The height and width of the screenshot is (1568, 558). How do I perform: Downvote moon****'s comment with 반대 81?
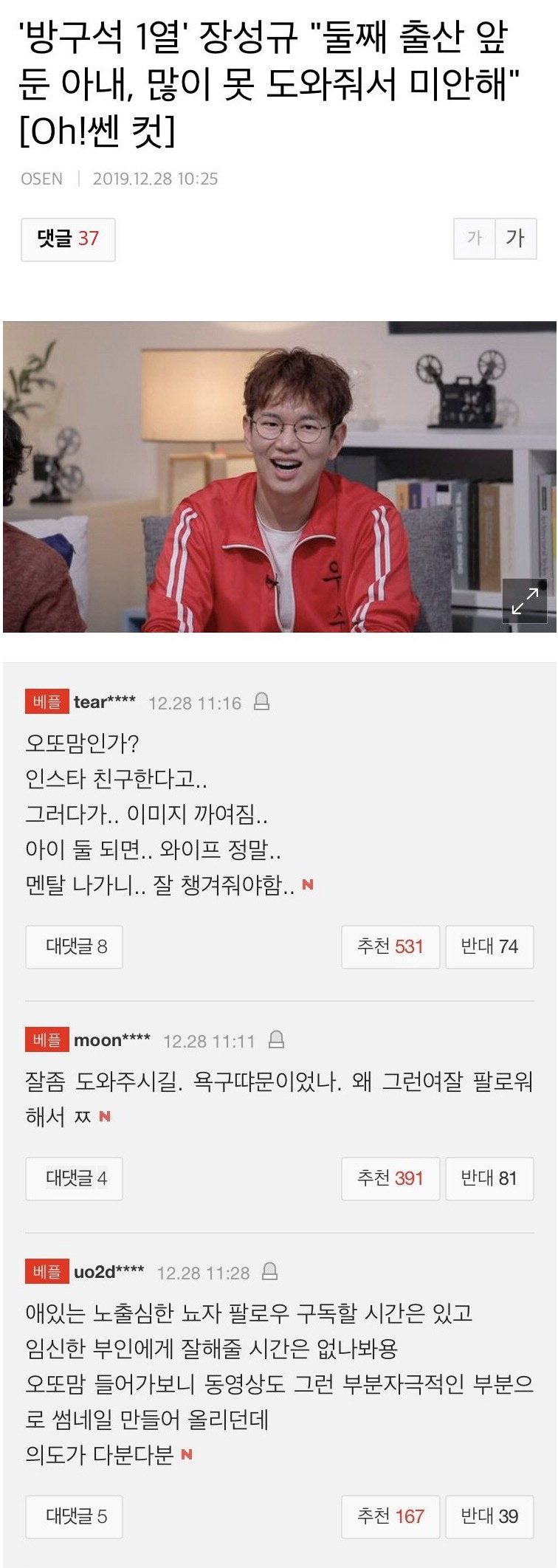tap(489, 1178)
